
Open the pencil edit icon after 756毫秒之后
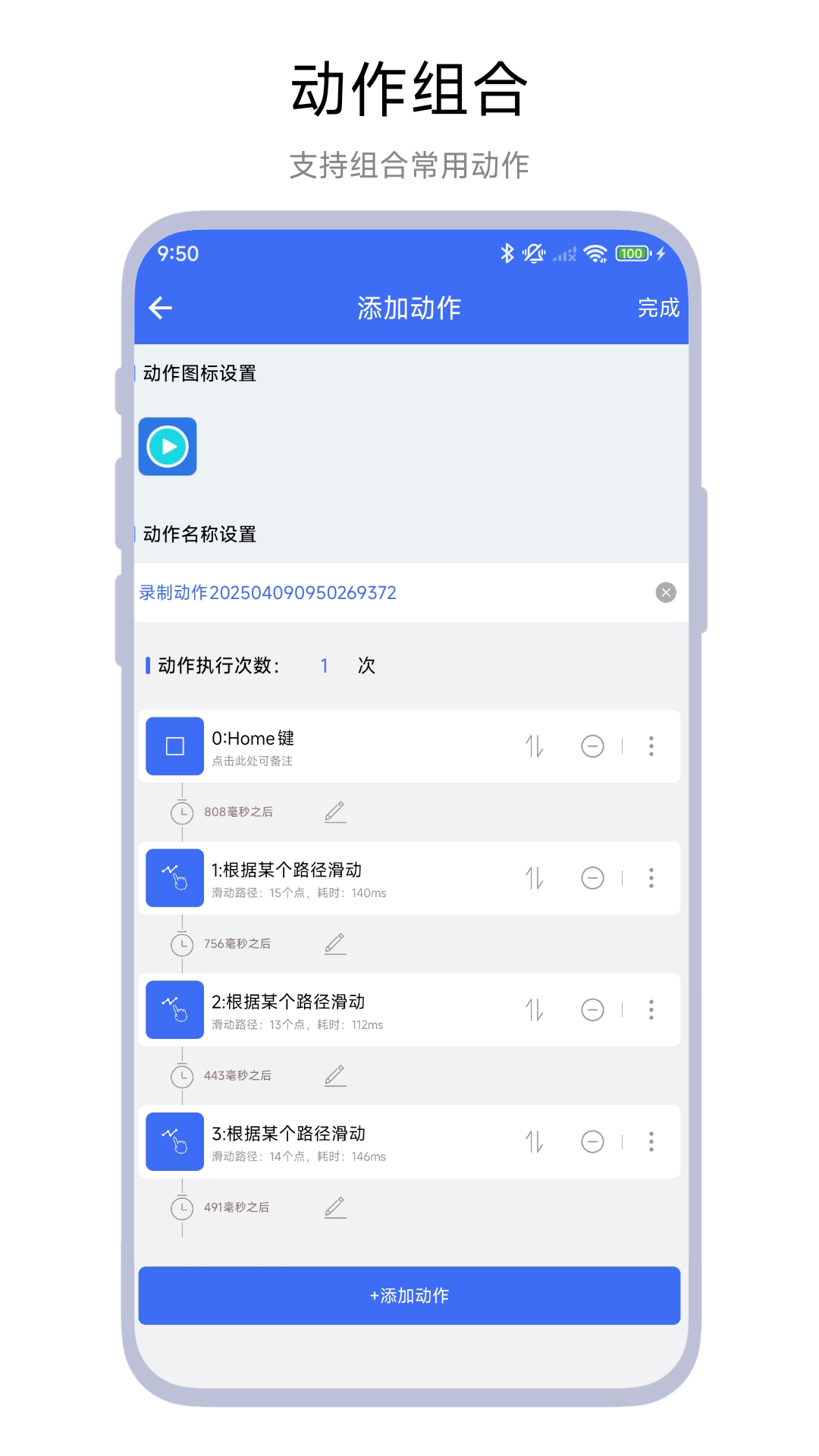[x=335, y=944]
